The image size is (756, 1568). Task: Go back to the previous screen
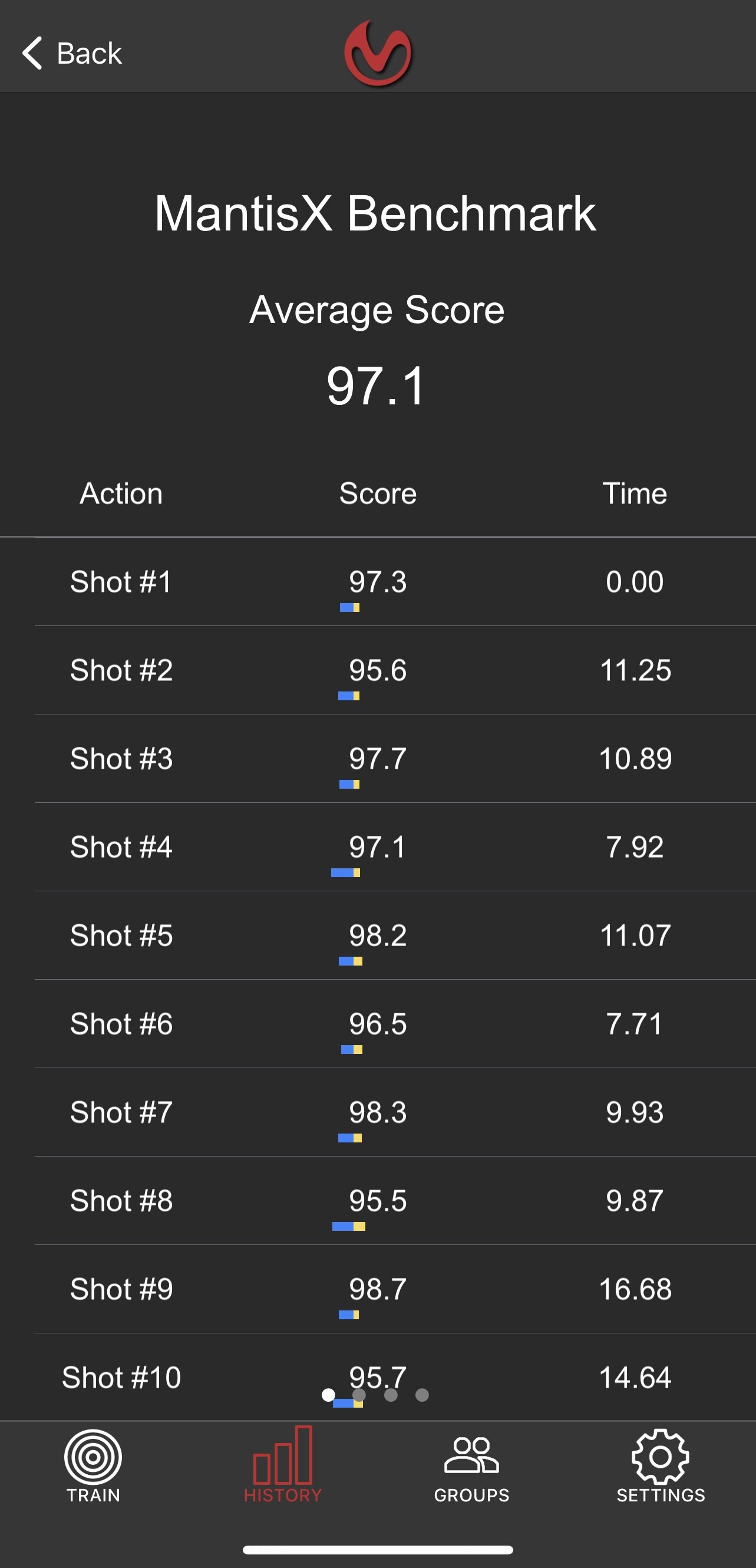click(x=72, y=54)
